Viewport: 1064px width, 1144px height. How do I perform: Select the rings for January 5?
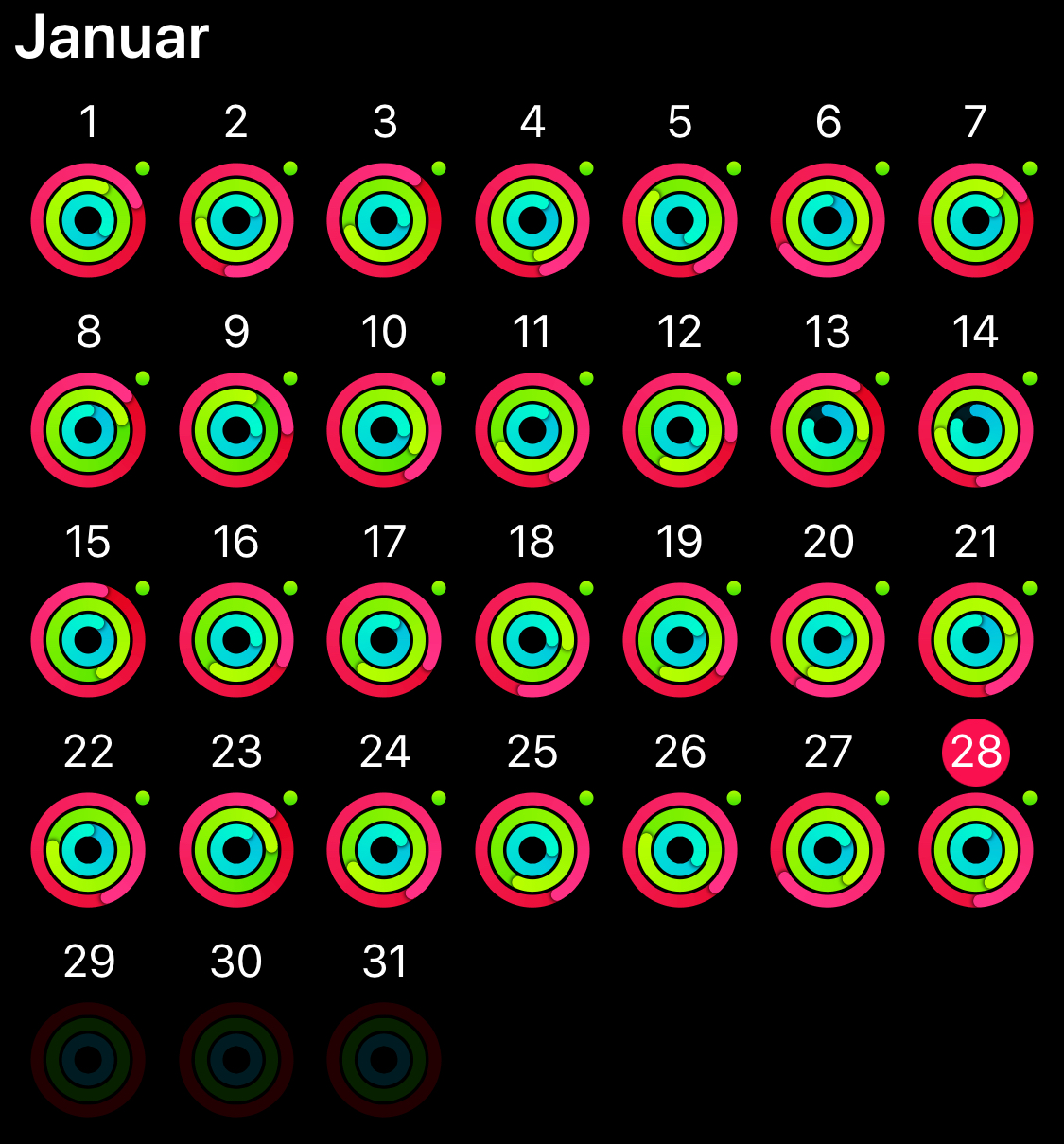coord(680,220)
